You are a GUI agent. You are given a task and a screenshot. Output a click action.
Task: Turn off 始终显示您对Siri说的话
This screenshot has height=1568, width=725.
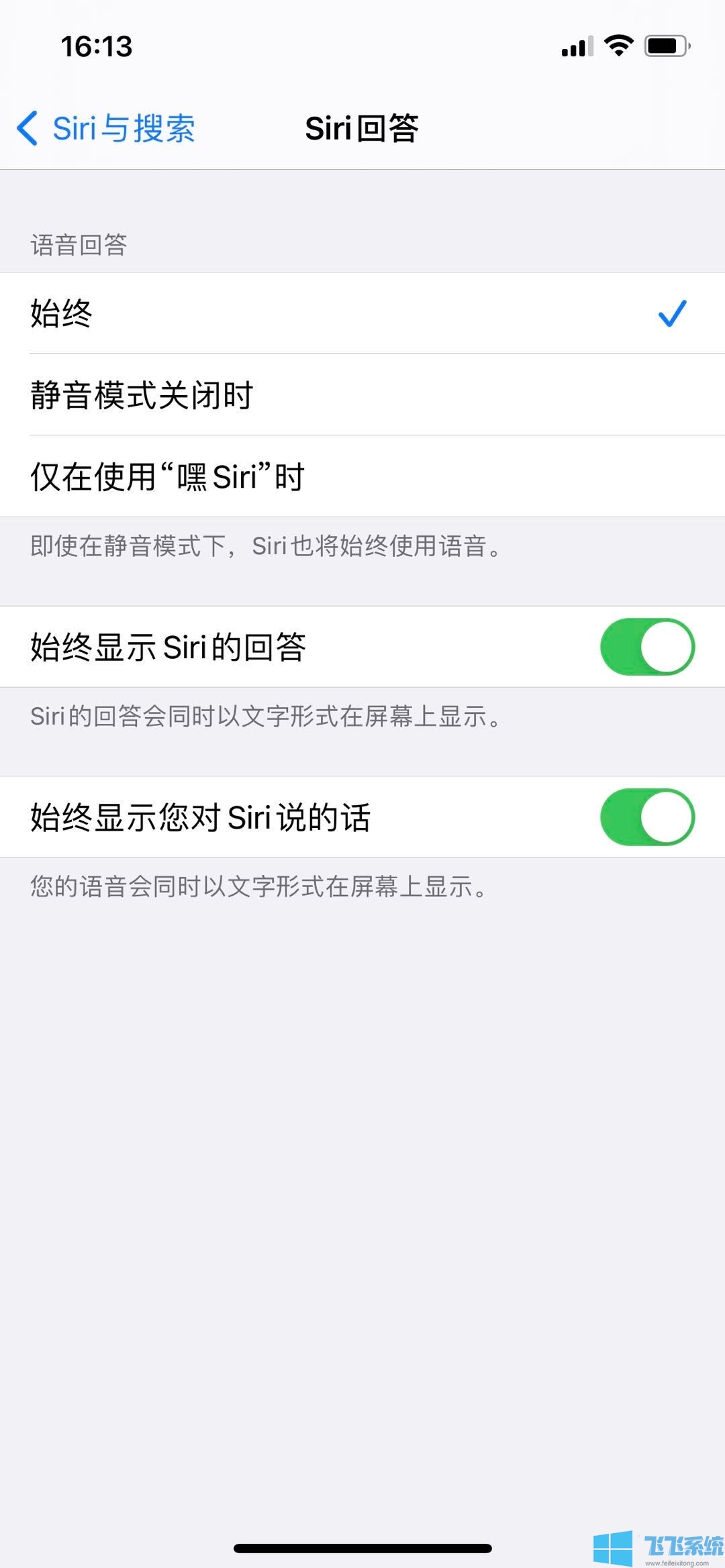click(x=646, y=815)
